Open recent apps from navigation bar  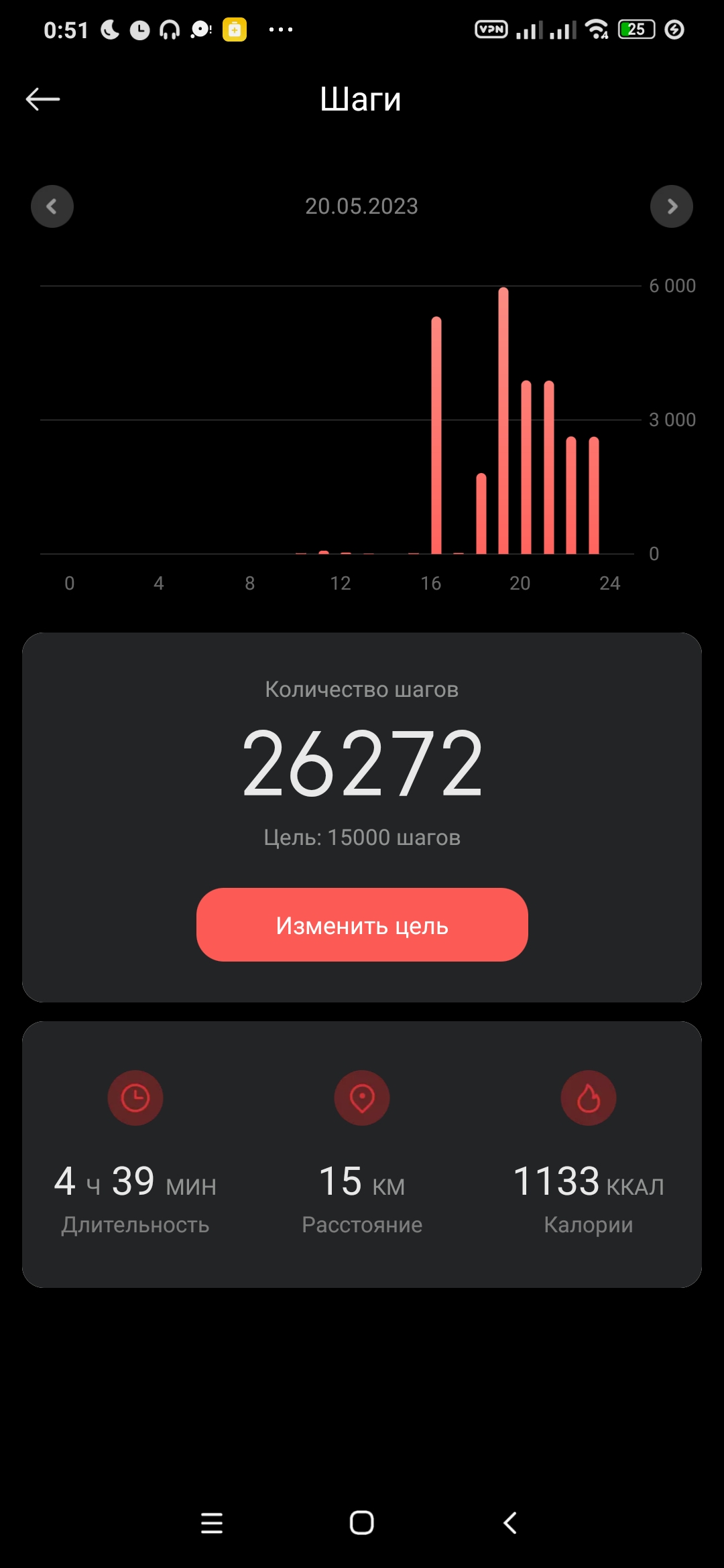coord(212,1523)
